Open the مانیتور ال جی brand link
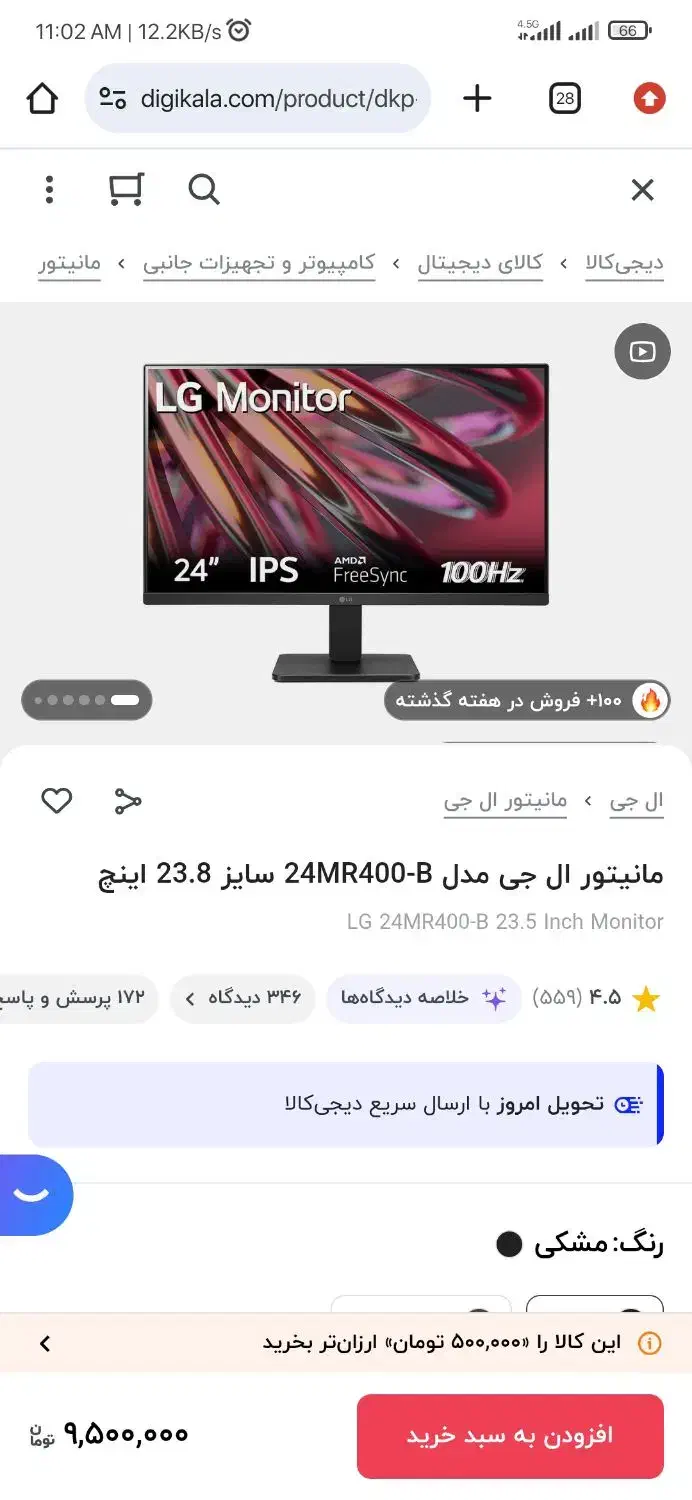This screenshot has width=692, height=1500. tap(505, 801)
